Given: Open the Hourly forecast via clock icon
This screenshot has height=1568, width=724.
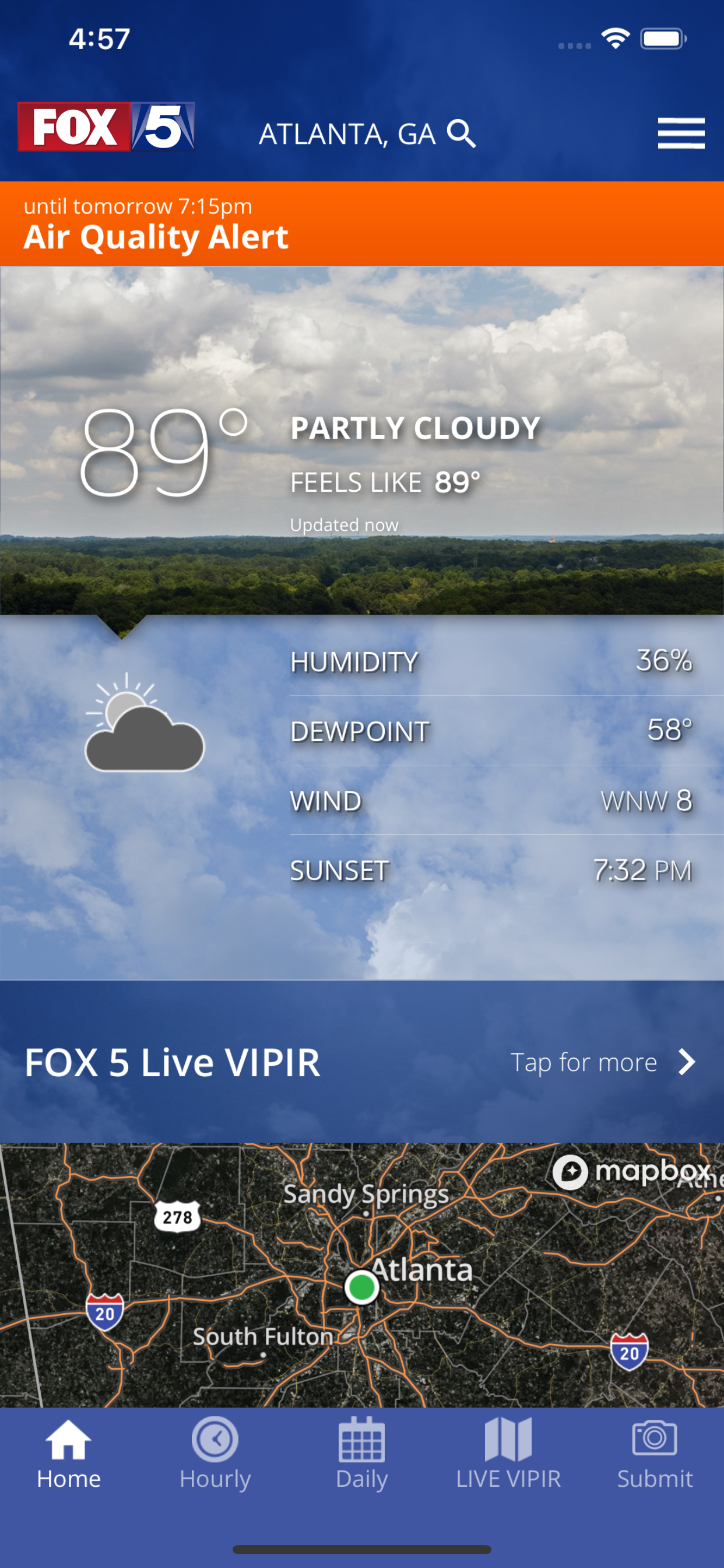Looking at the screenshot, I should coord(214,1441).
